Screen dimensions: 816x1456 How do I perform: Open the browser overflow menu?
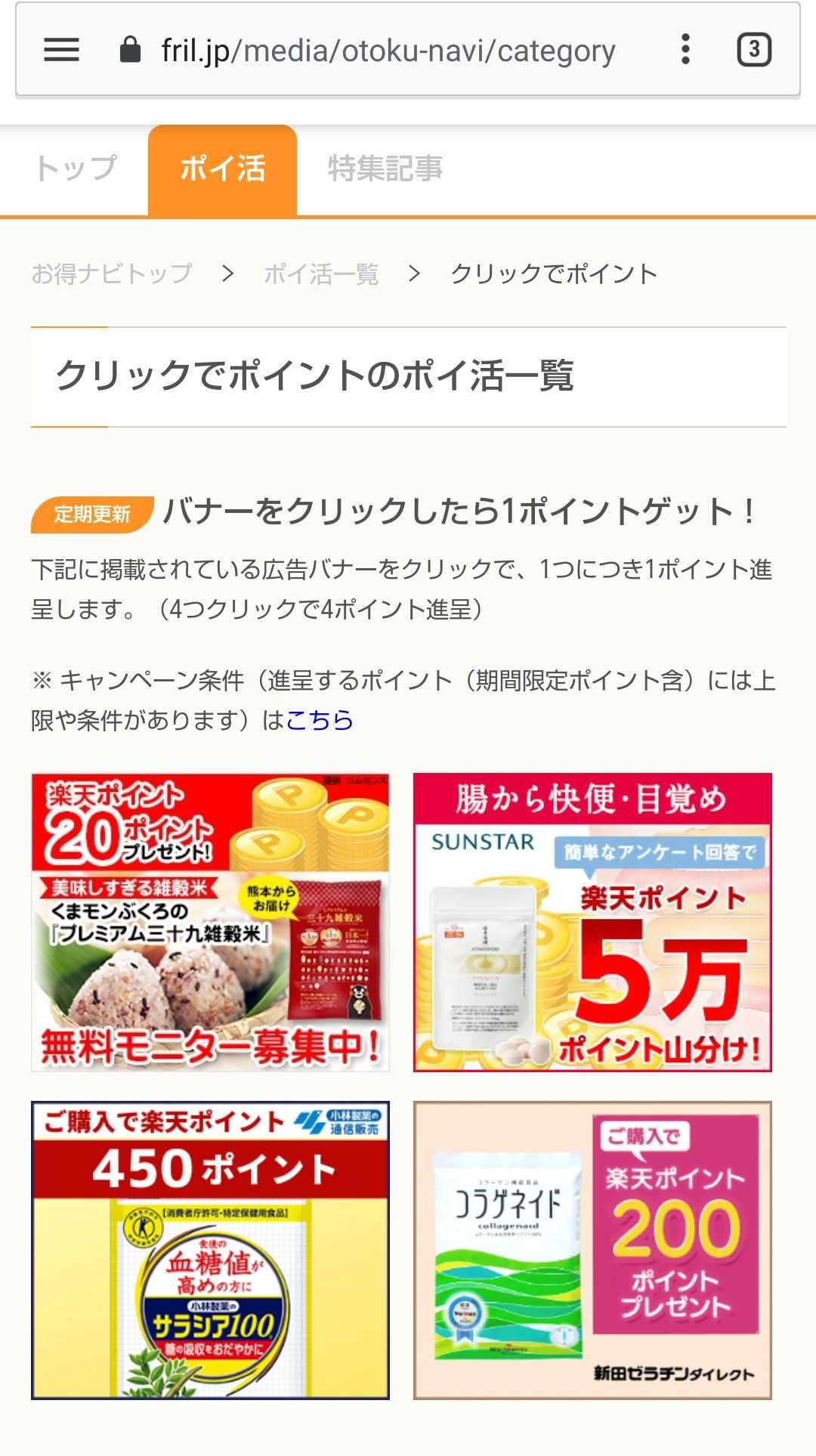click(685, 50)
